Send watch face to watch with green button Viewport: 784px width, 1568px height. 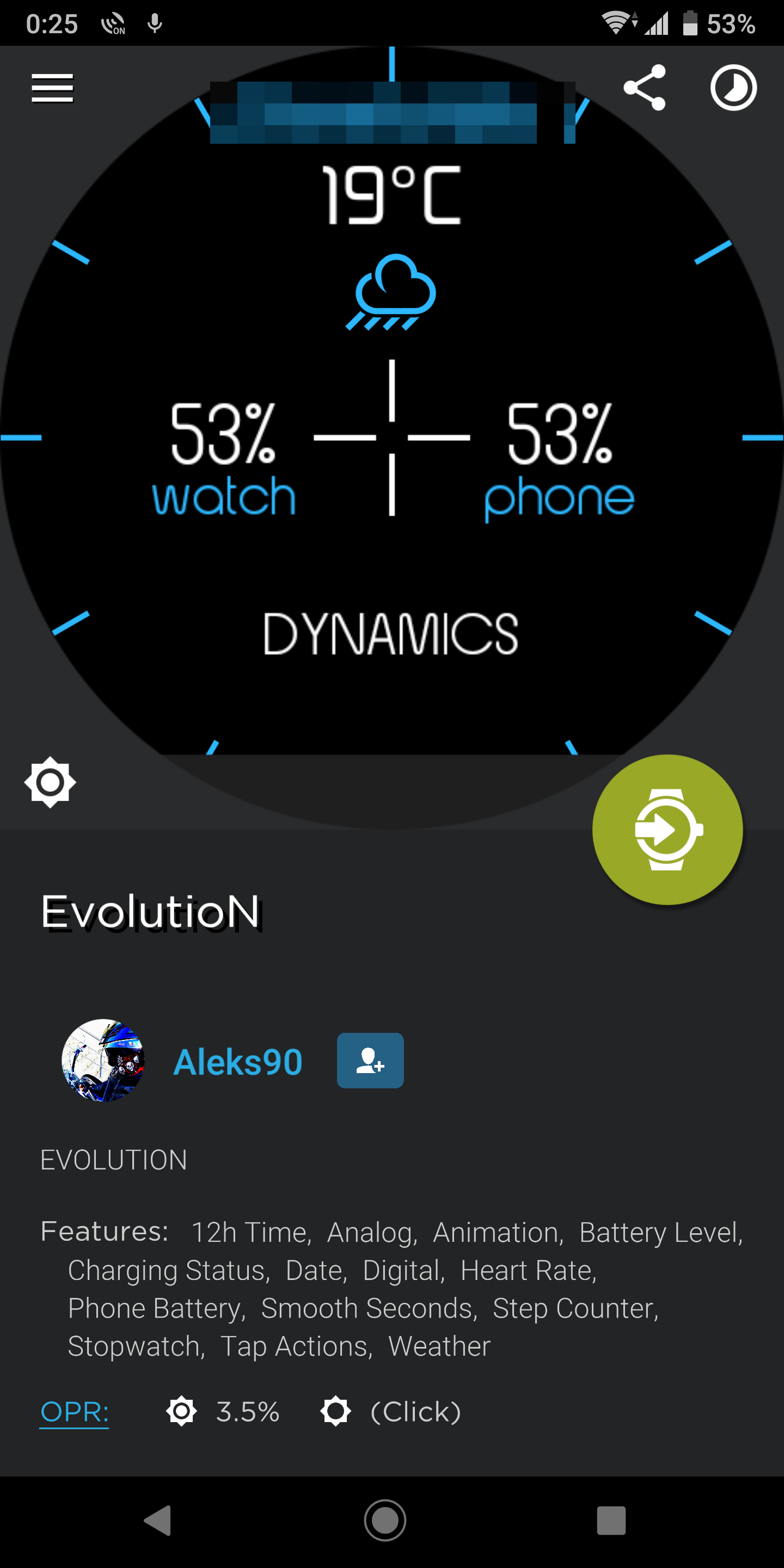coord(667,830)
